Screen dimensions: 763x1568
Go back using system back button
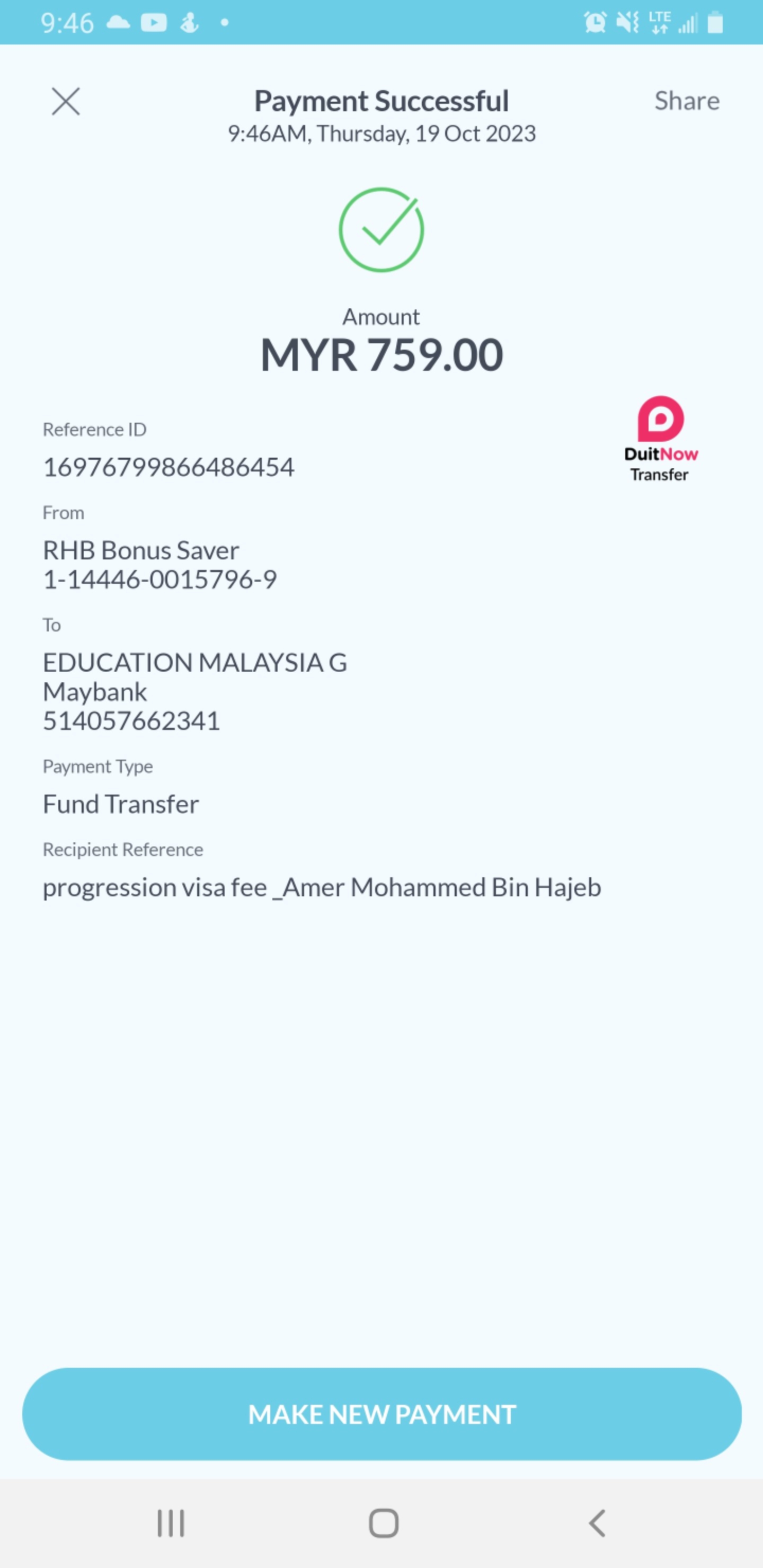(x=597, y=1523)
